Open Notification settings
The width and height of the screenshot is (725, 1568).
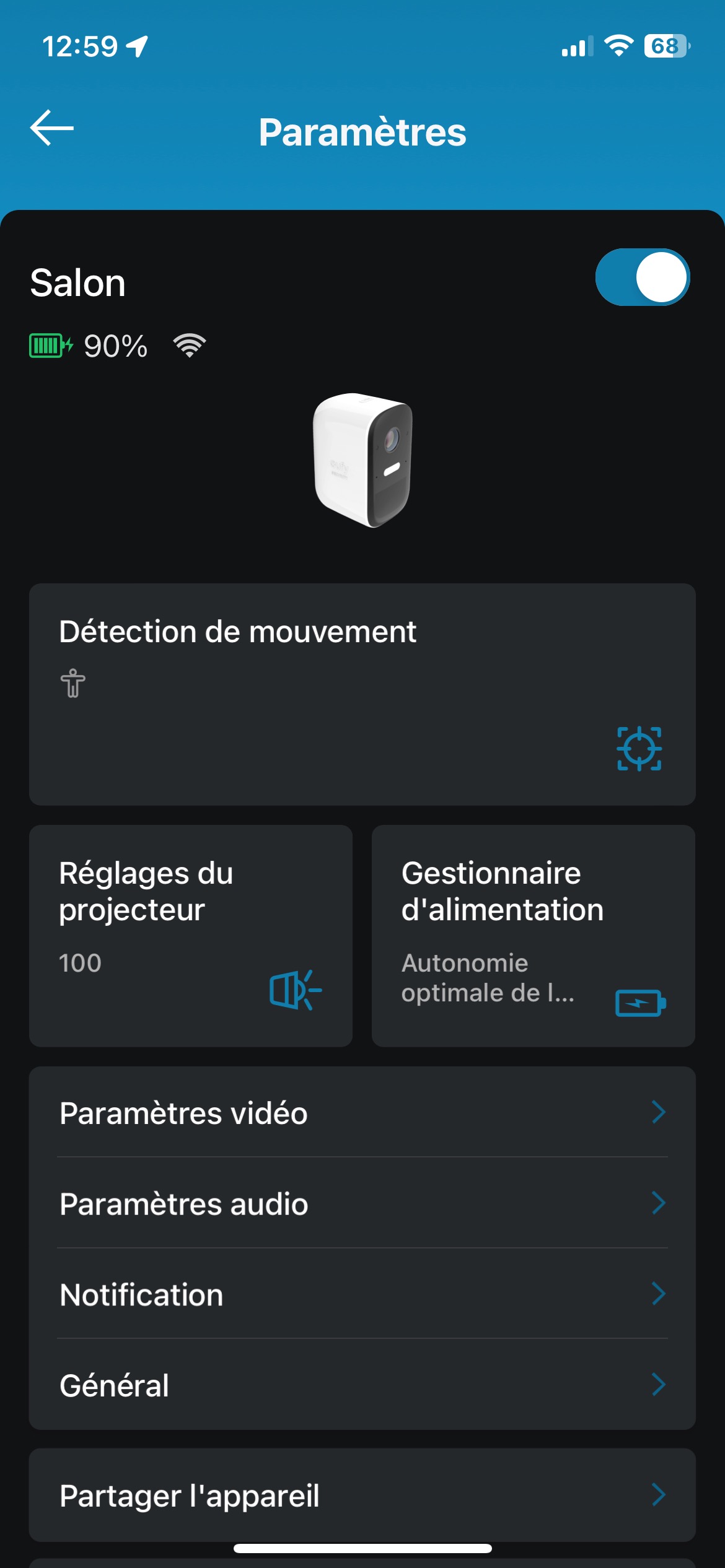click(x=362, y=1294)
